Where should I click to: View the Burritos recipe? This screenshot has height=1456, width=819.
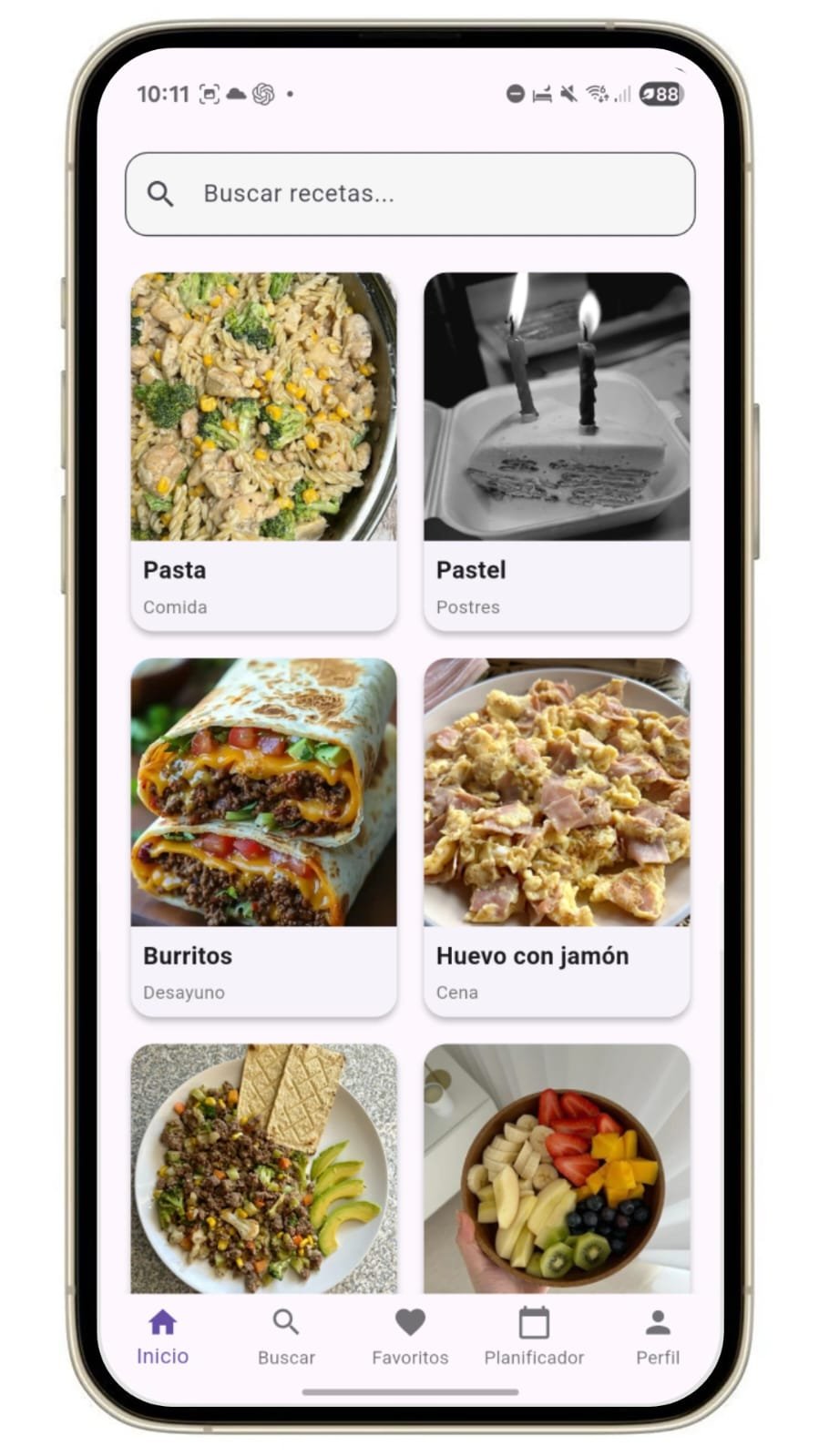pyautogui.click(x=263, y=836)
